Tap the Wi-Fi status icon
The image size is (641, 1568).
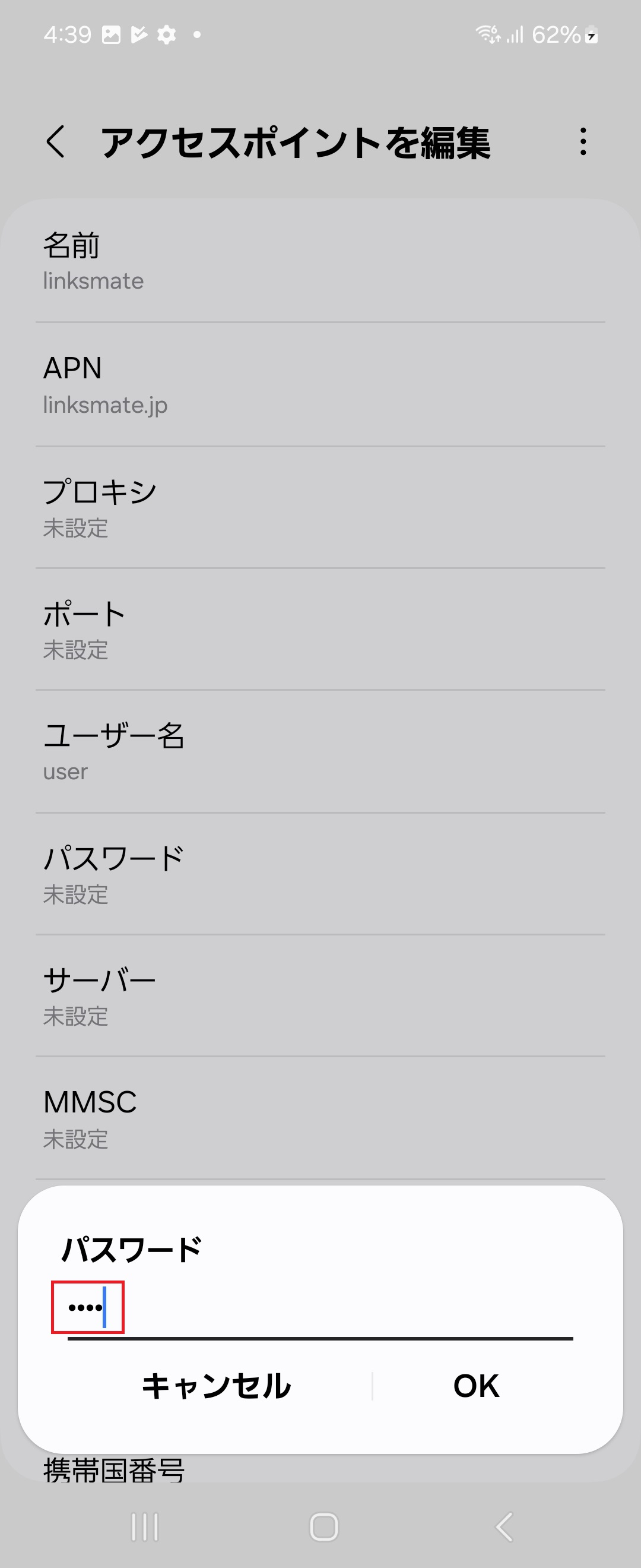pos(487,35)
